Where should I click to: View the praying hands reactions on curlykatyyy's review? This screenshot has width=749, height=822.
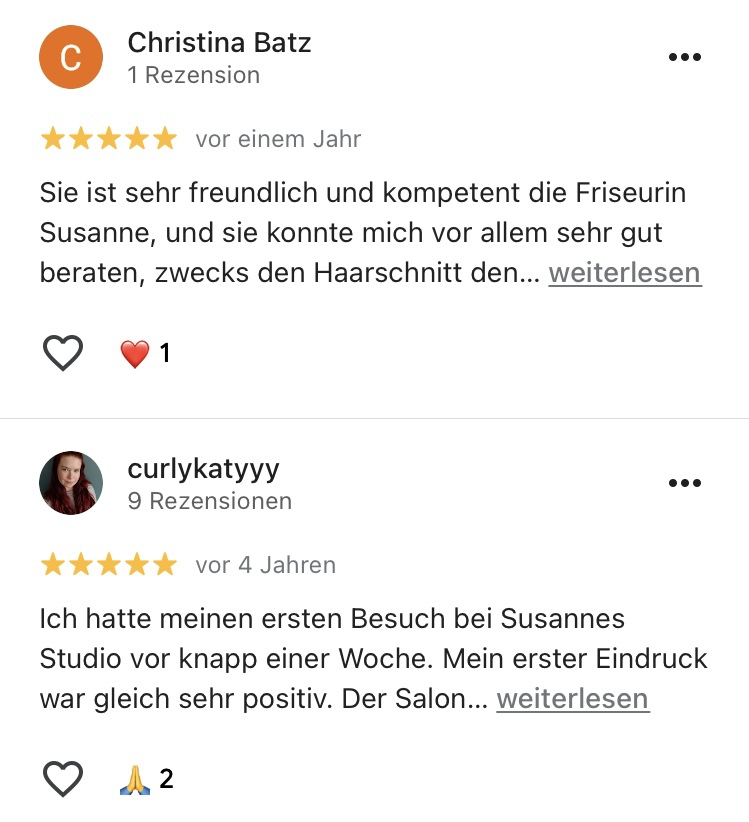[x=146, y=779]
